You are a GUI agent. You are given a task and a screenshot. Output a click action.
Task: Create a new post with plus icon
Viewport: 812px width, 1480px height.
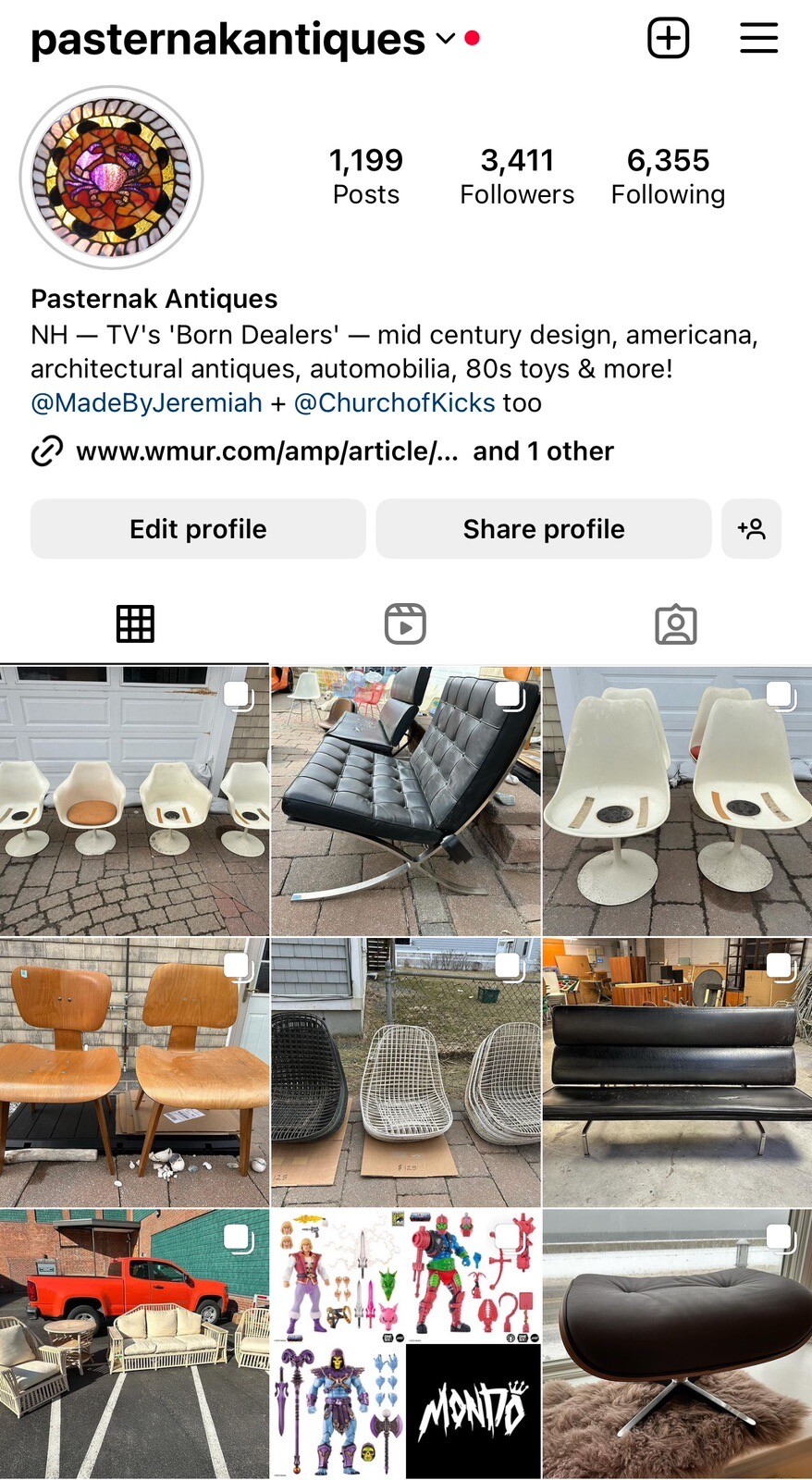[x=668, y=38]
